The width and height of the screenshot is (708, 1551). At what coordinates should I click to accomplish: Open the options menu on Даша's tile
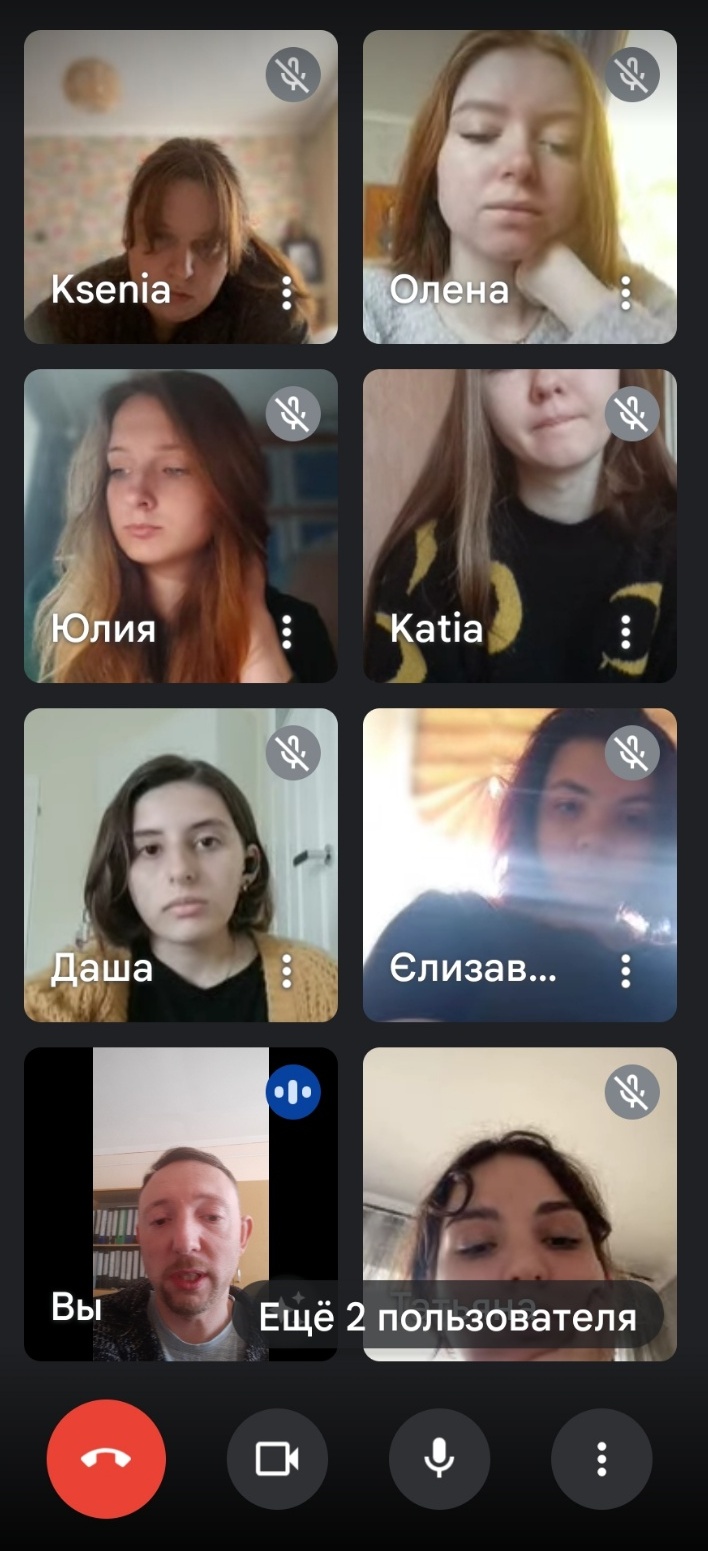point(287,970)
